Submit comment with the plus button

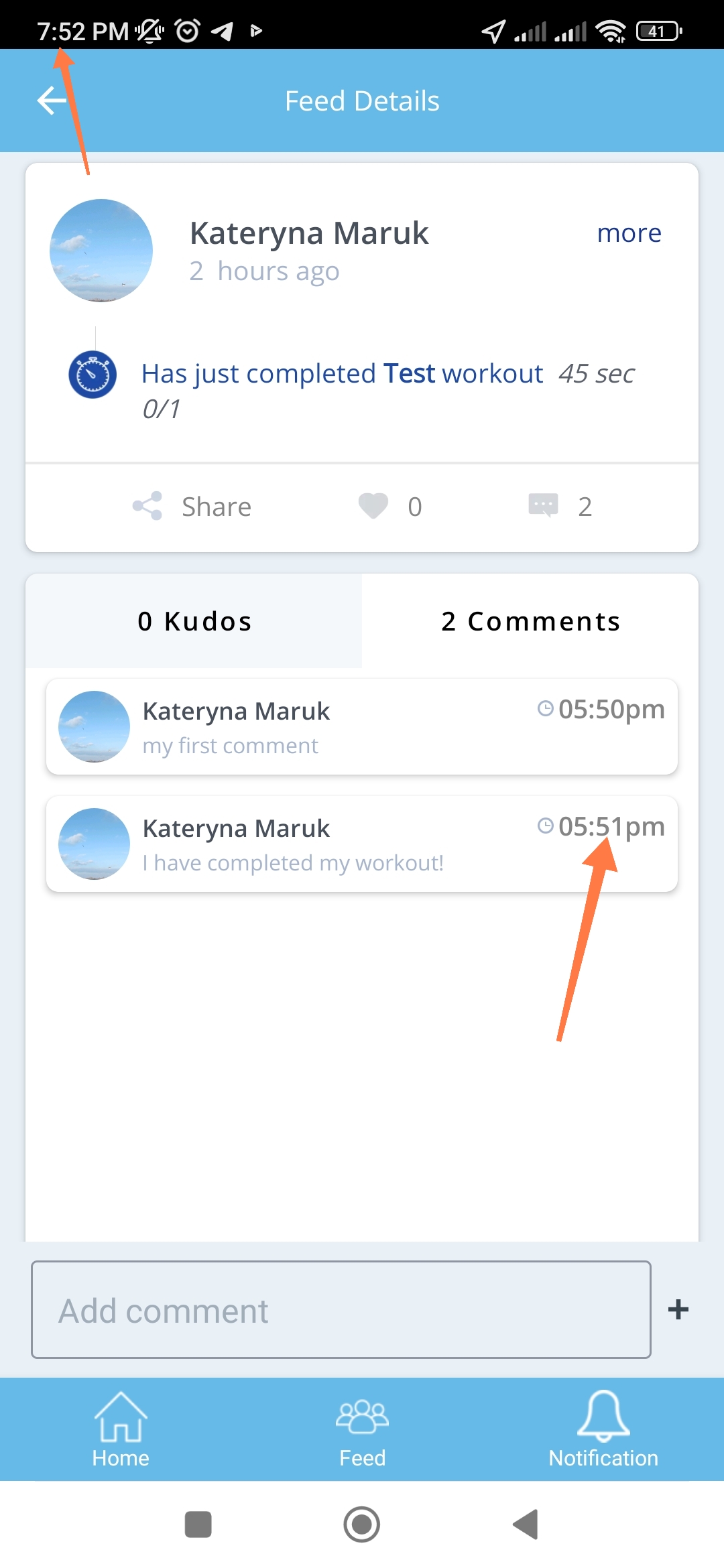[678, 1309]
